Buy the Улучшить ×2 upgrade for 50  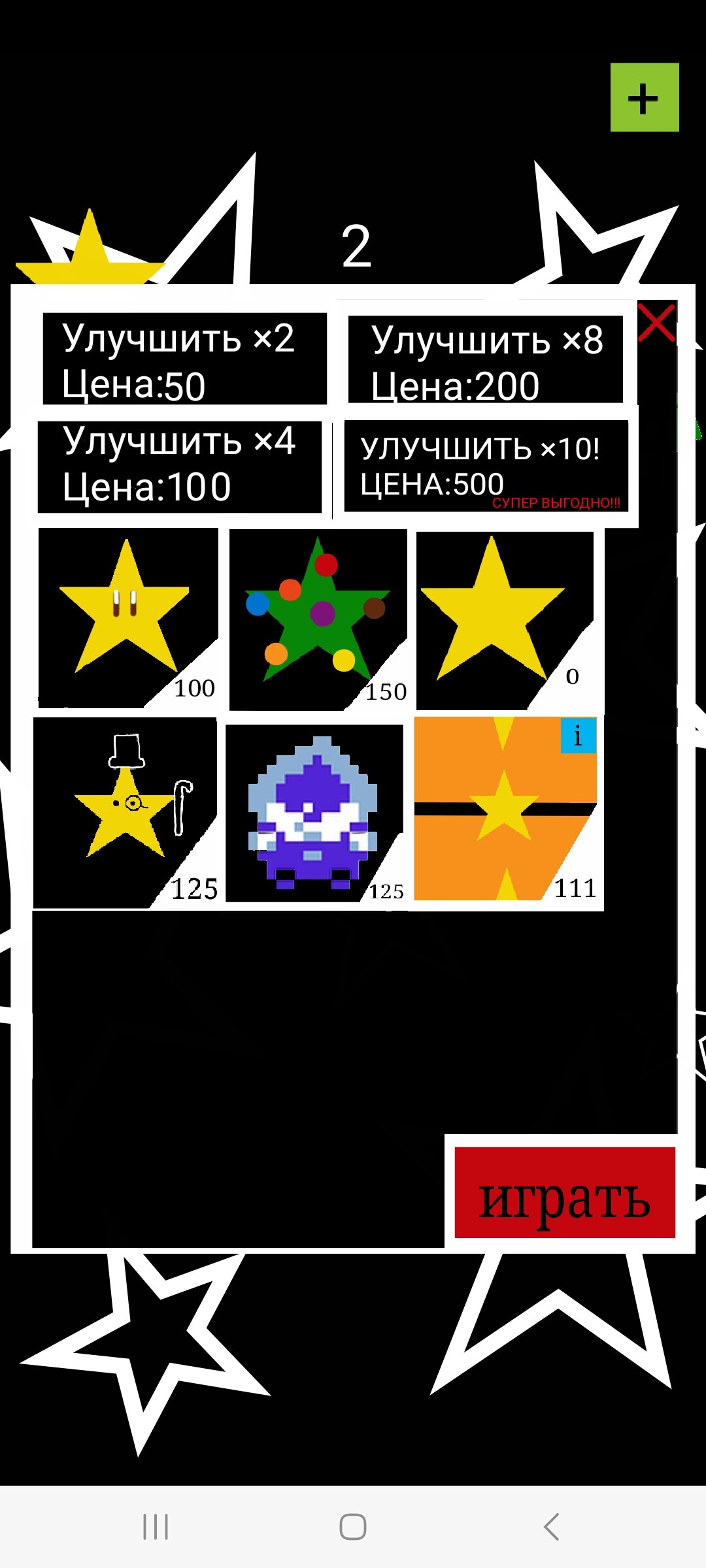(184, 359)
